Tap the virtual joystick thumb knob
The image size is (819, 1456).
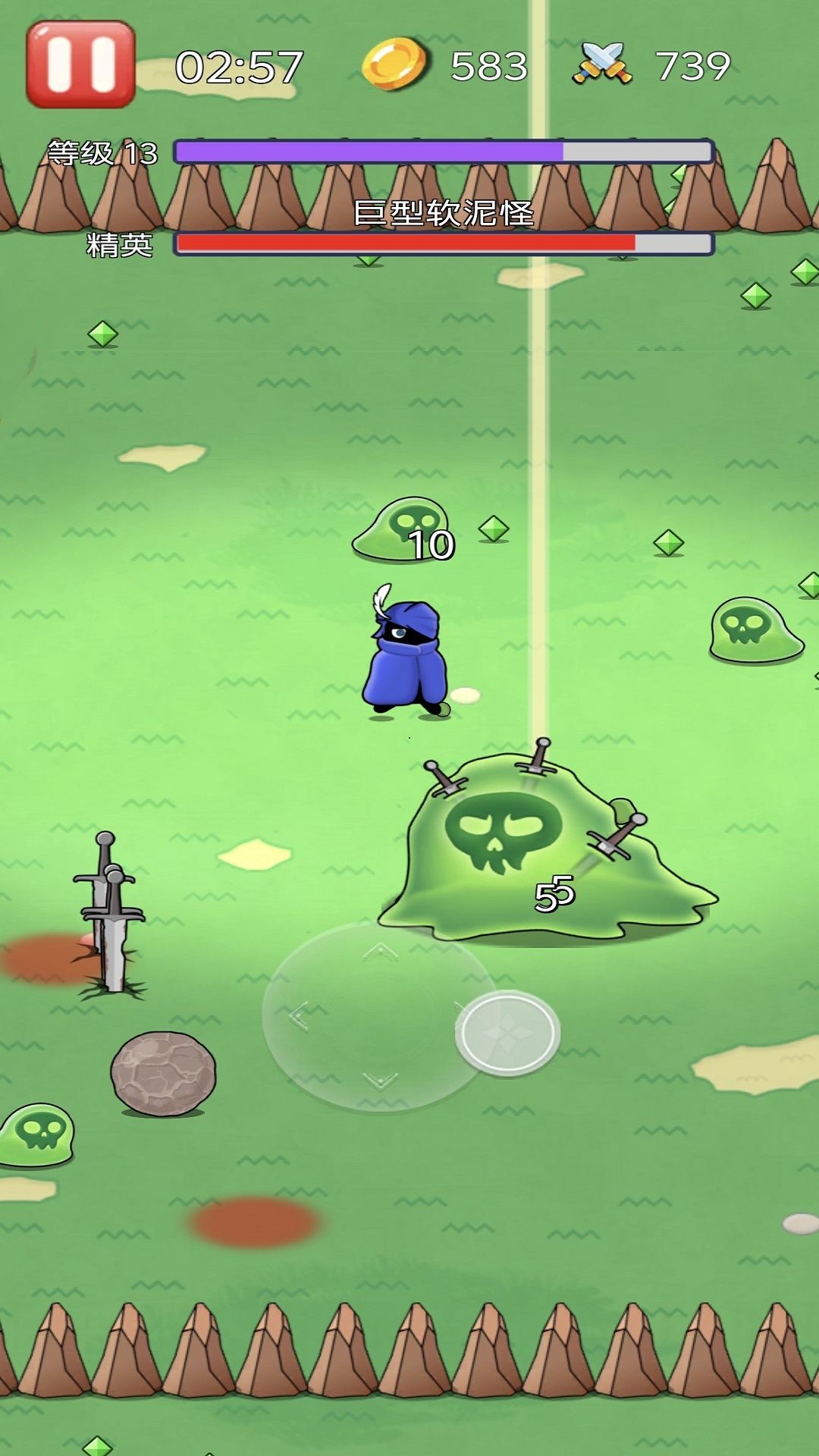[507, 1033]
